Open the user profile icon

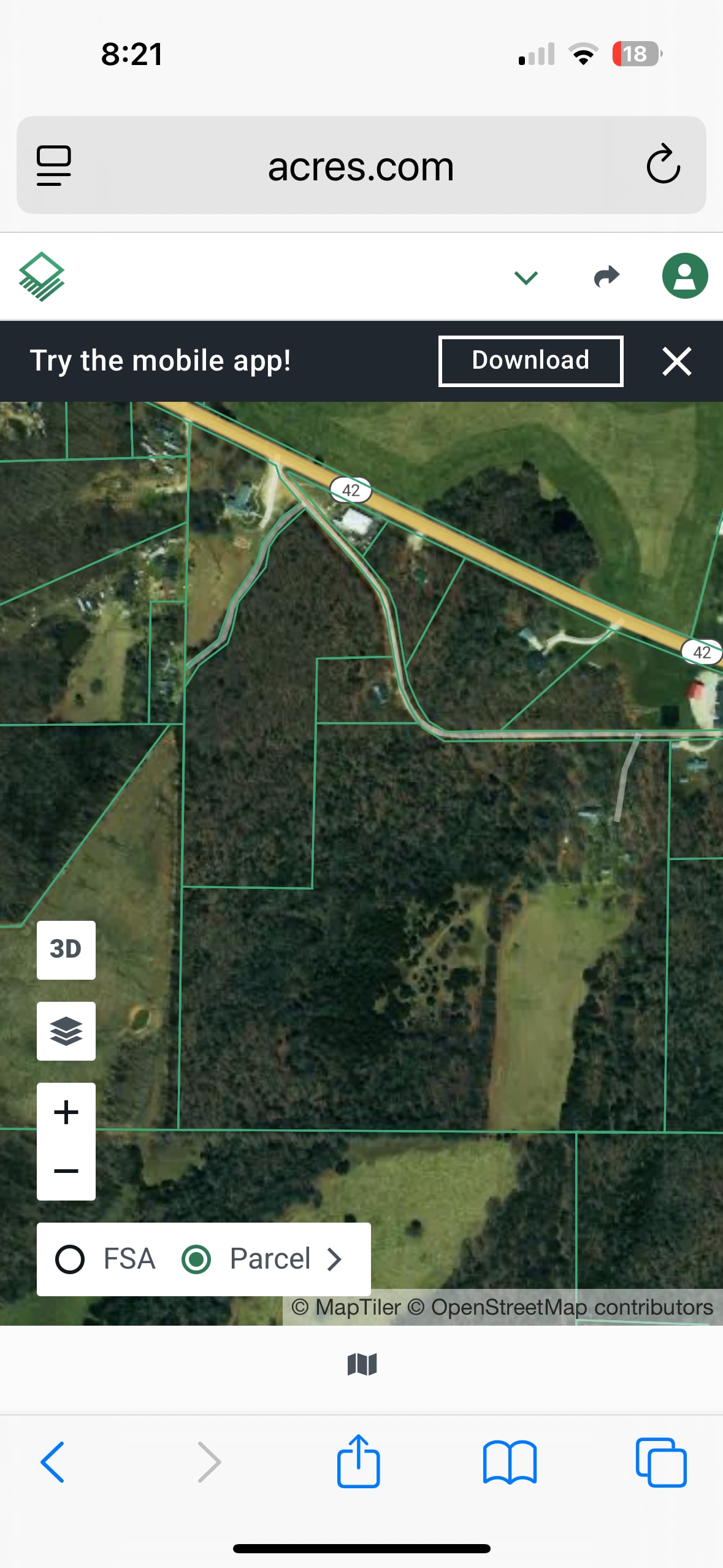(x=684, y=276)
